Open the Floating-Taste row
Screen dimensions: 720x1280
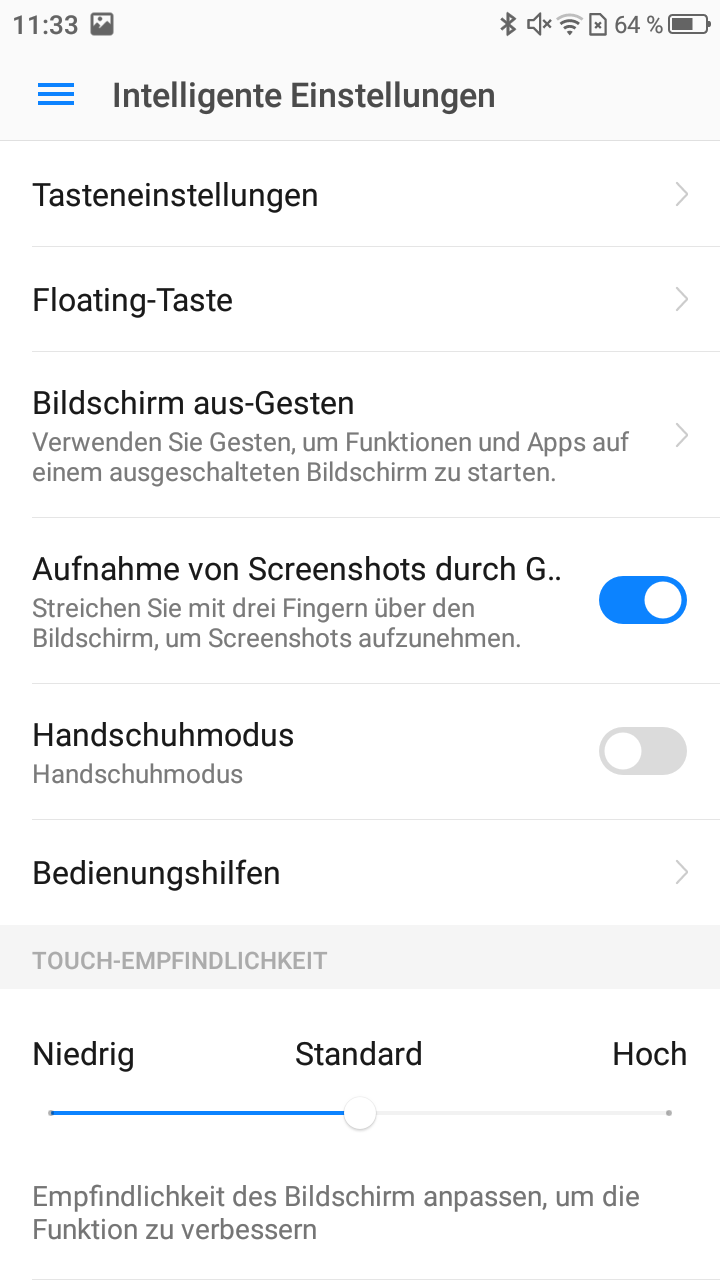pyautogui.click(x=360, y=300)
